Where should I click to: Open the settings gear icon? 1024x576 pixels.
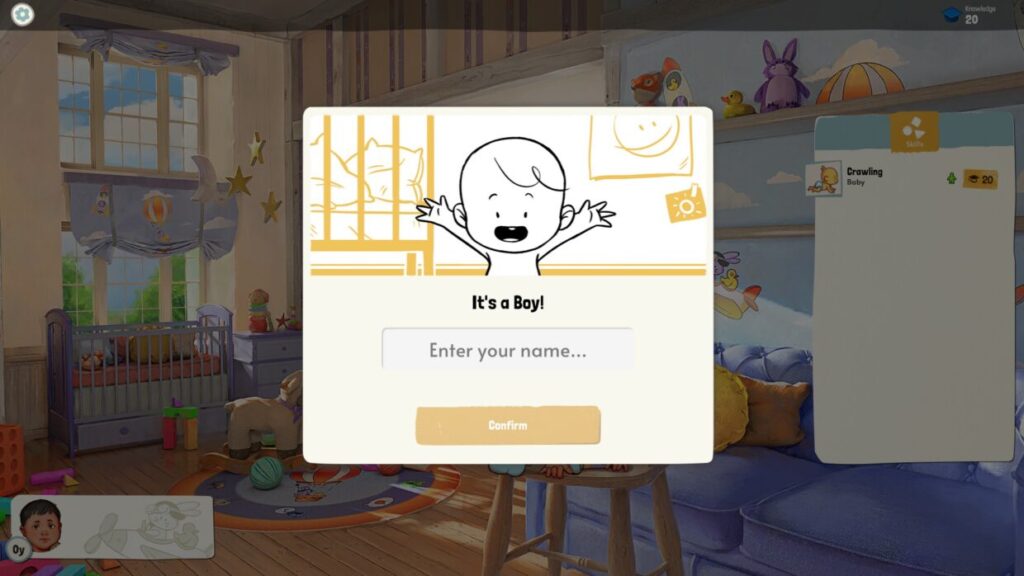click(x=22, y=15)
